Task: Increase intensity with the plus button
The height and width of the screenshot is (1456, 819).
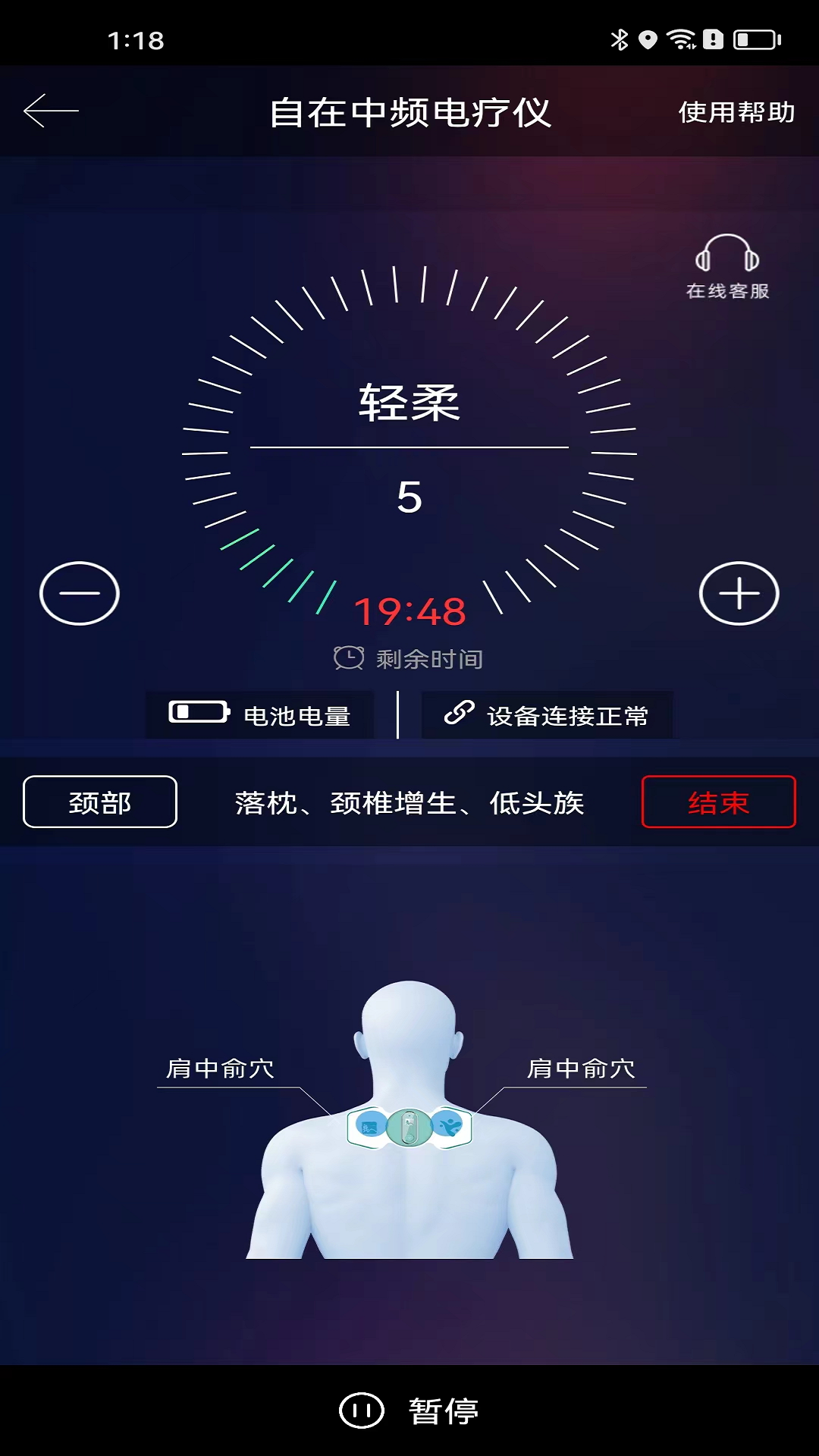Action: (740, 595)
